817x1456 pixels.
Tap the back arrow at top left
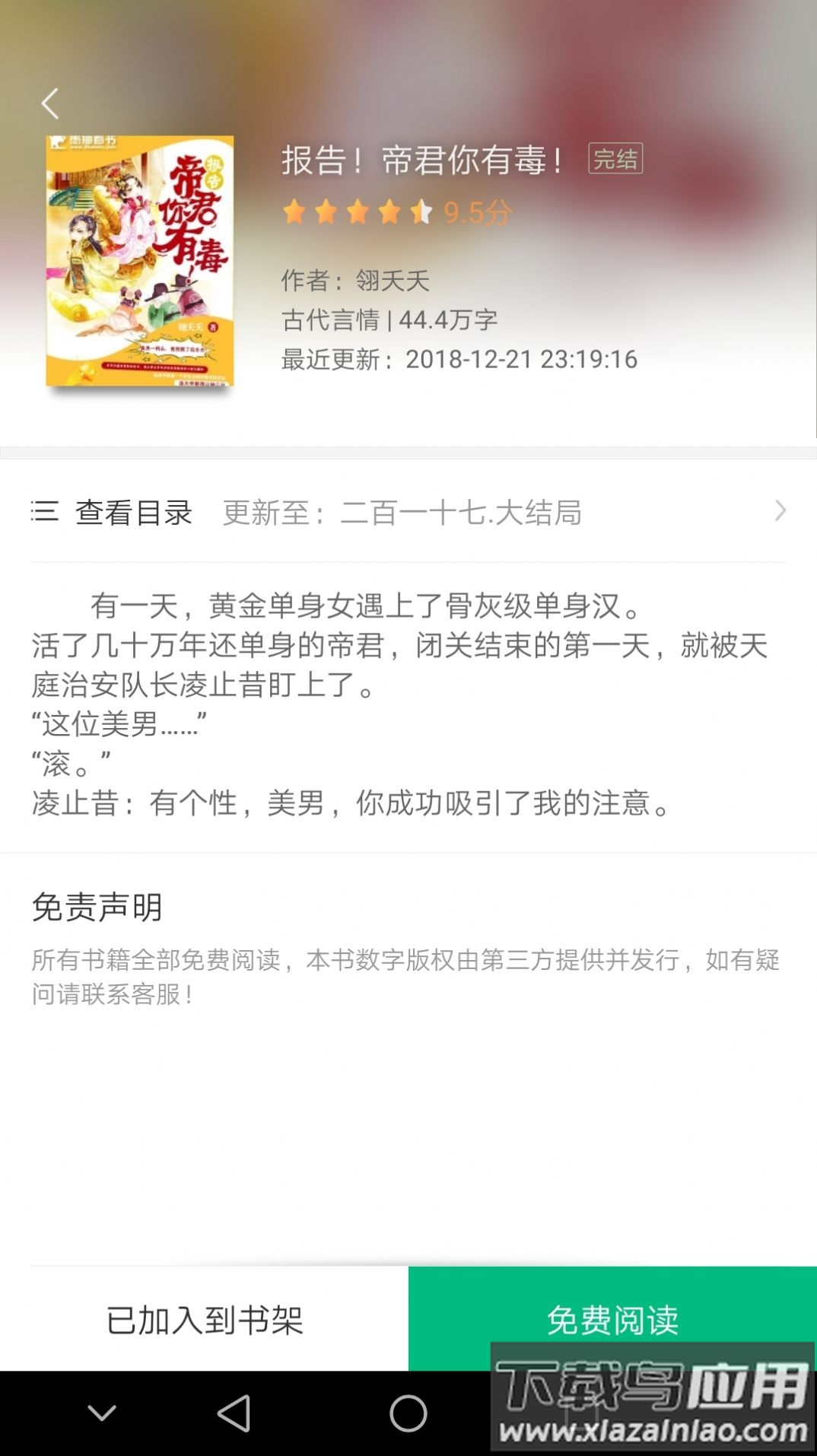pyautogui.click(x=50, y=103)
